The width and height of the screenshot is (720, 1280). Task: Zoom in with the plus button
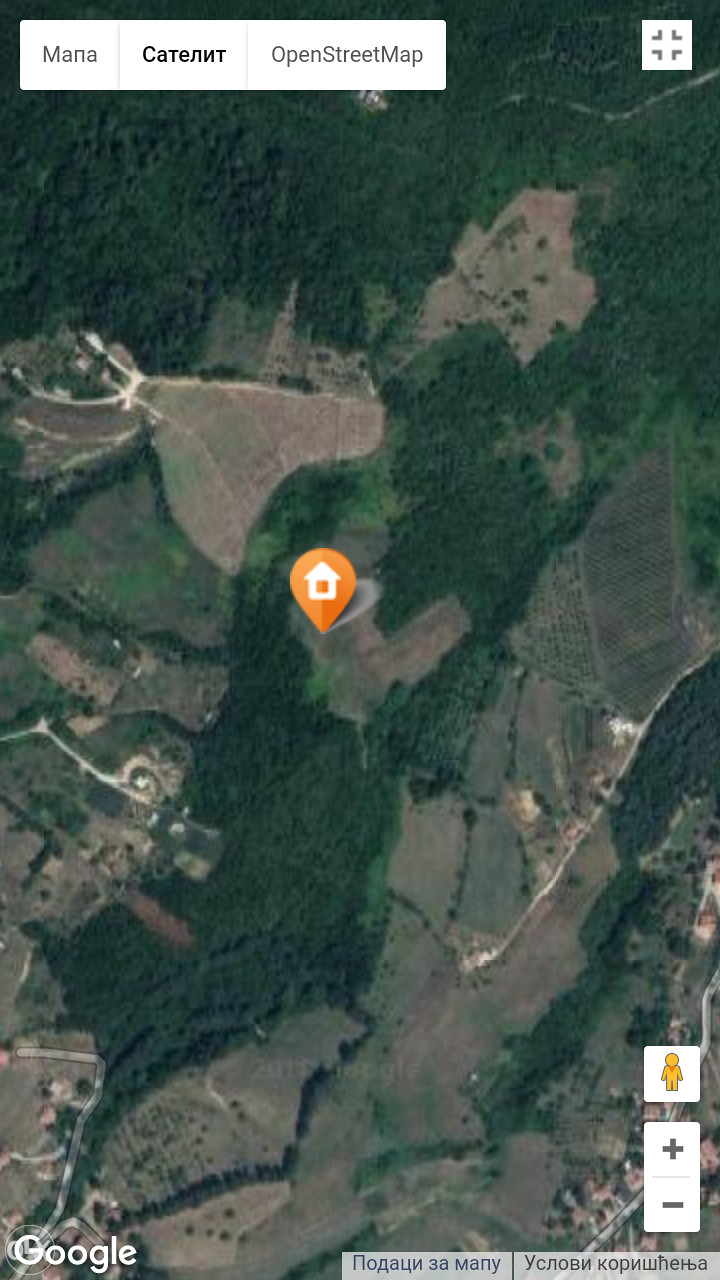[672, 1149]
